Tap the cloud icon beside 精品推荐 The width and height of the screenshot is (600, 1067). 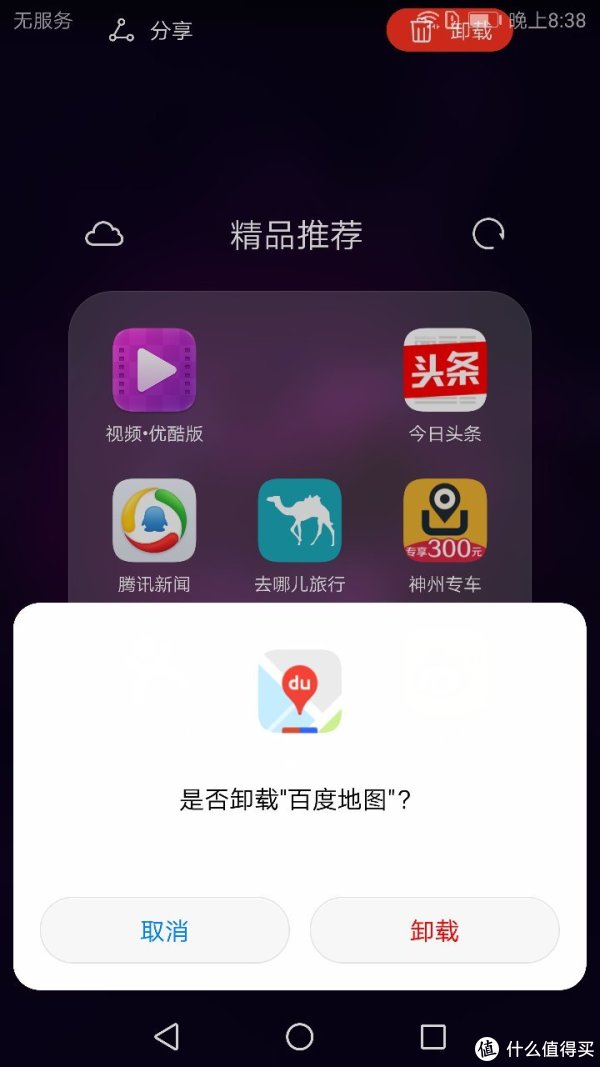pyautogui.click(x=104, y=235)
